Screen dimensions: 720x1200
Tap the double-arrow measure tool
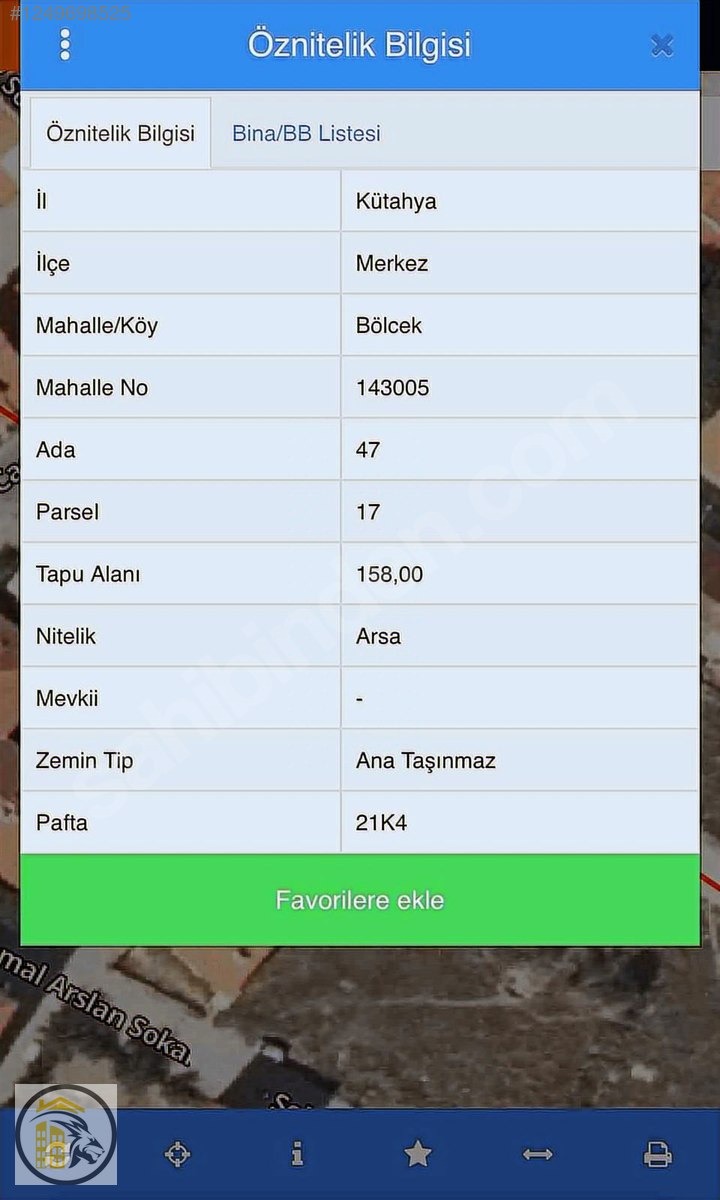[x=537, y=1154]
